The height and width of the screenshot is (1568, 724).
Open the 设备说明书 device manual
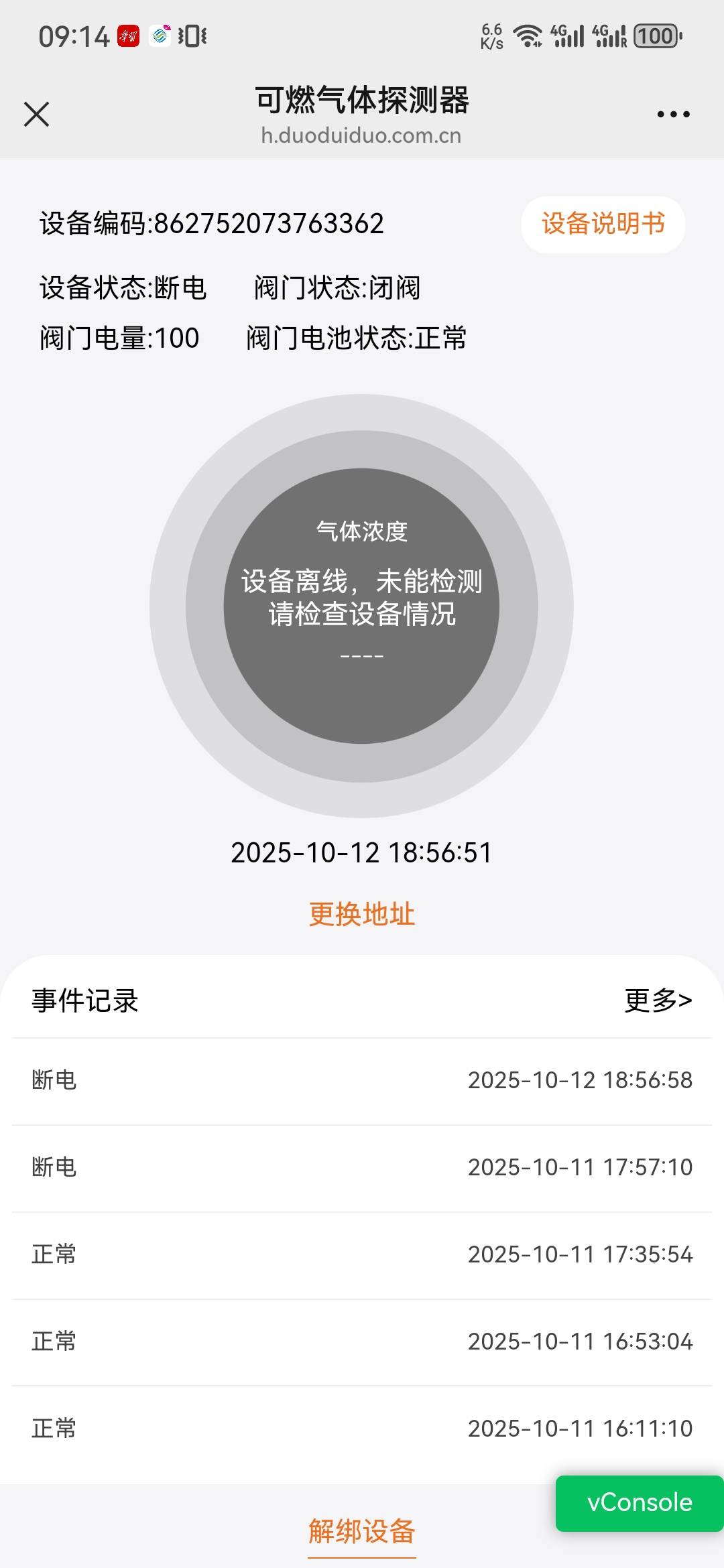click(603, 224)
